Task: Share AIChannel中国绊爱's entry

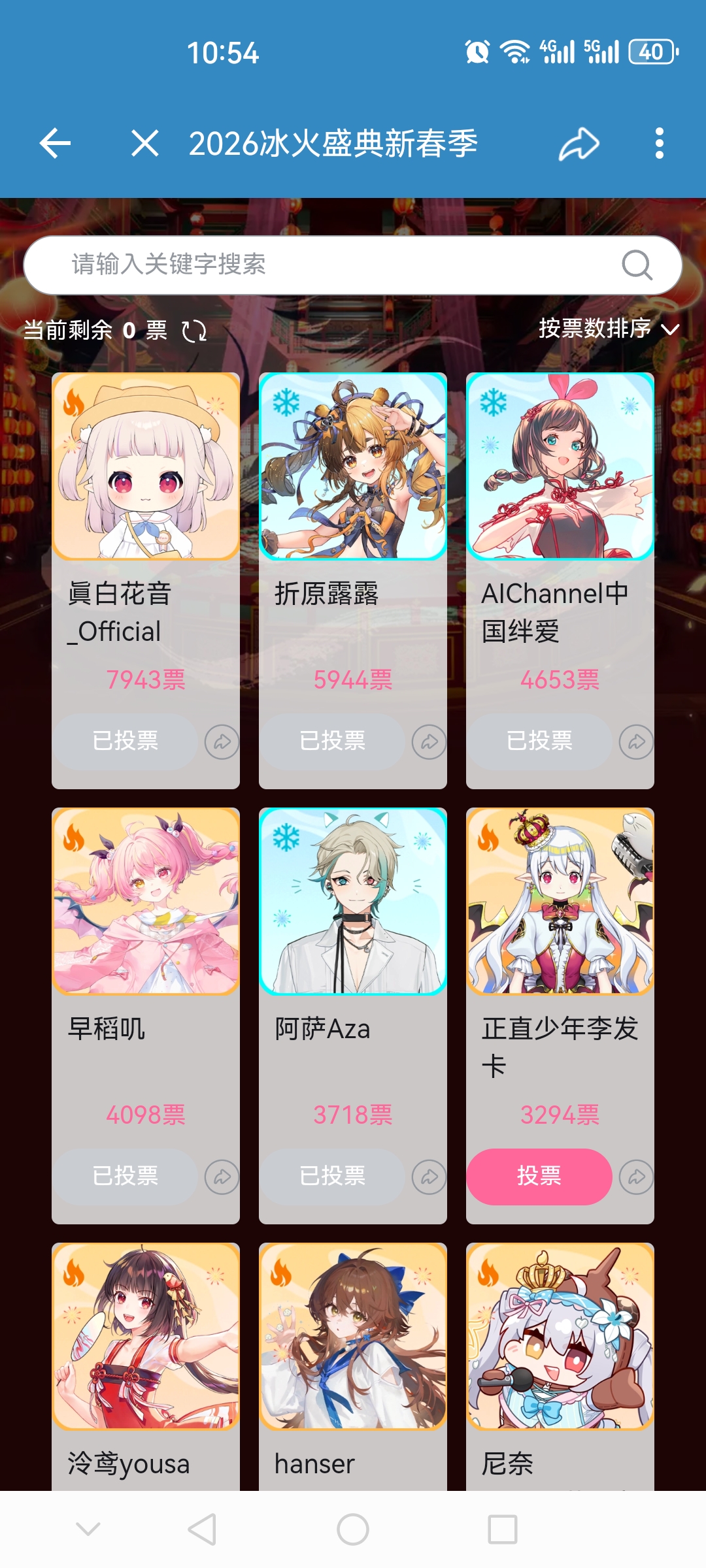Action: pos(636,742)
